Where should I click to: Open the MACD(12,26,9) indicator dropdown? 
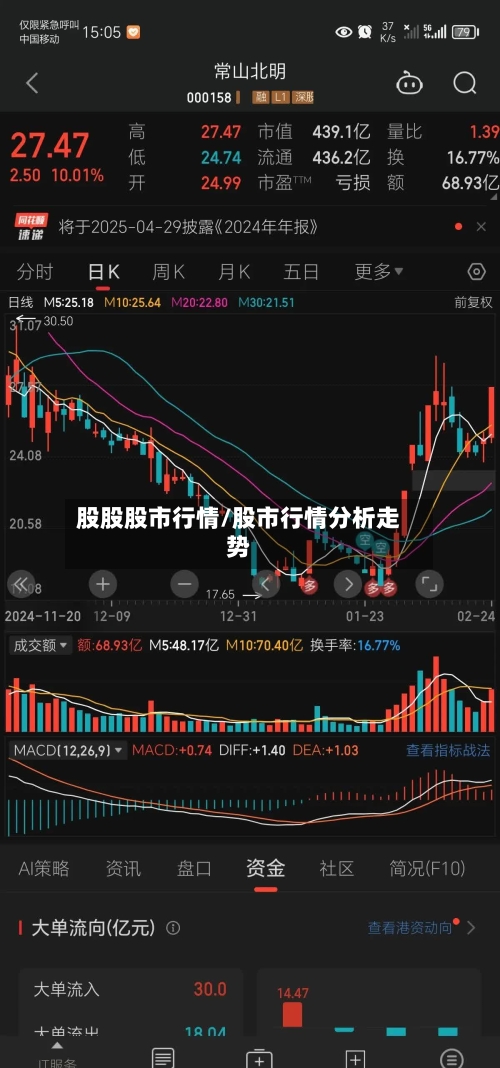(x=69, y=751)
